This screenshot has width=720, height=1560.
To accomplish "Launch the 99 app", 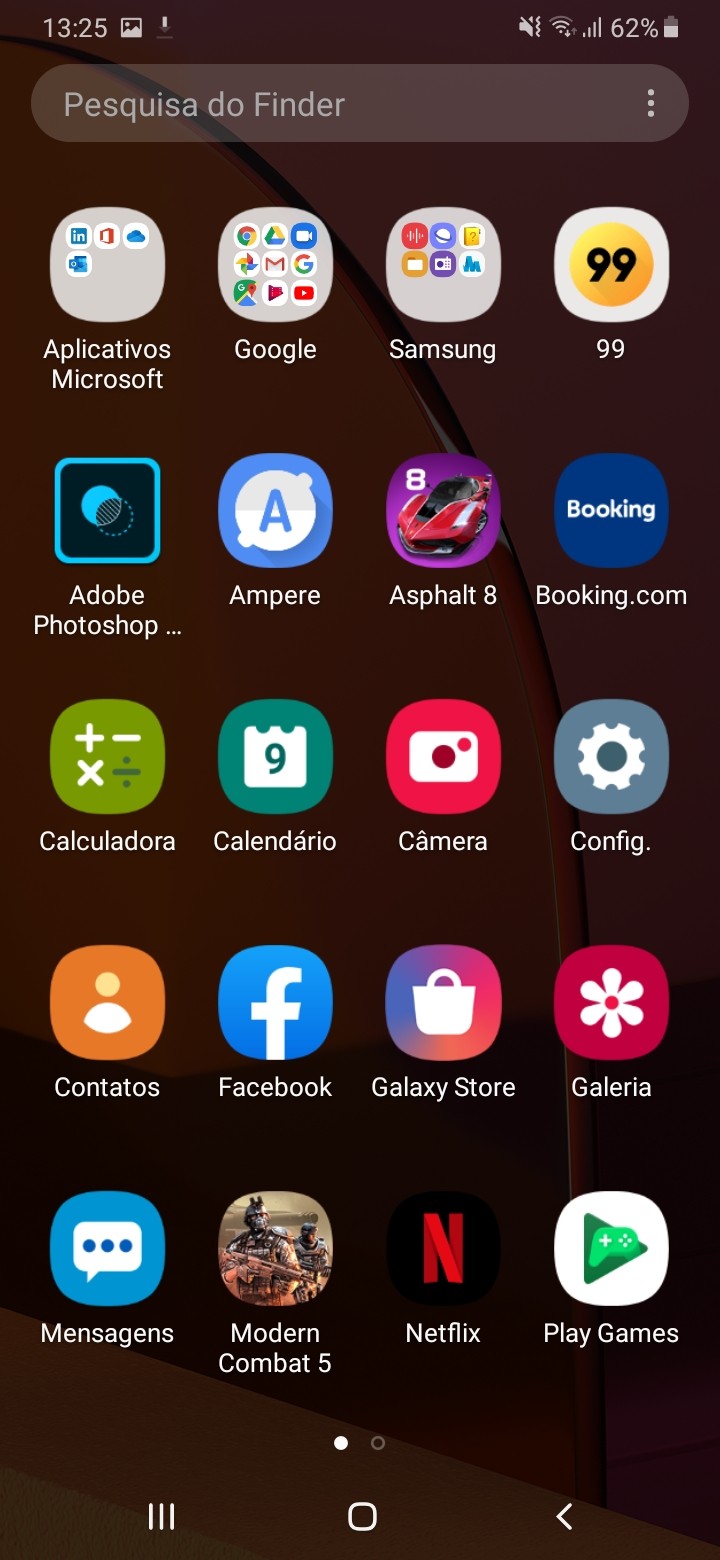I will [x=611, y=265].
